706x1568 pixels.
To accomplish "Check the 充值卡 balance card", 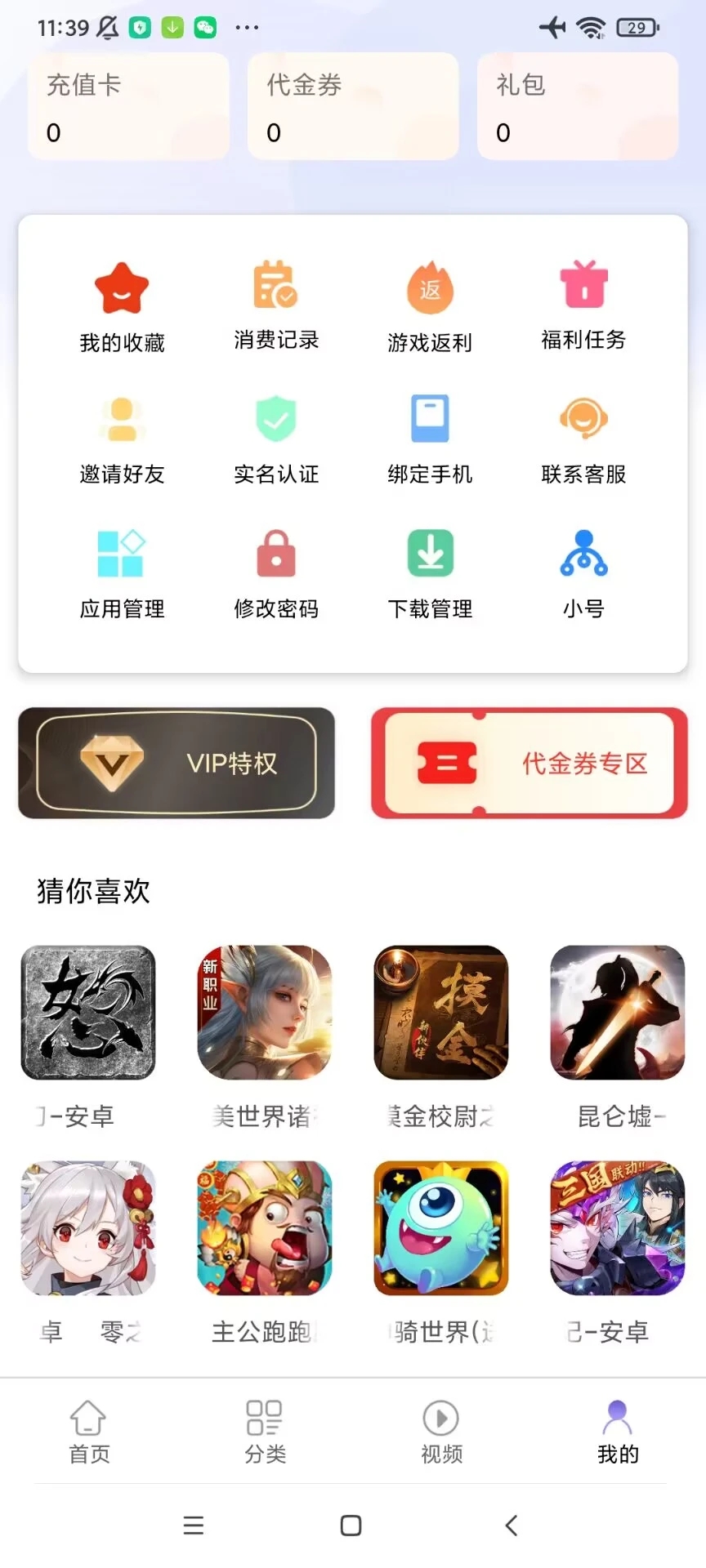I will pyautogui.click(x=128, y=106).
